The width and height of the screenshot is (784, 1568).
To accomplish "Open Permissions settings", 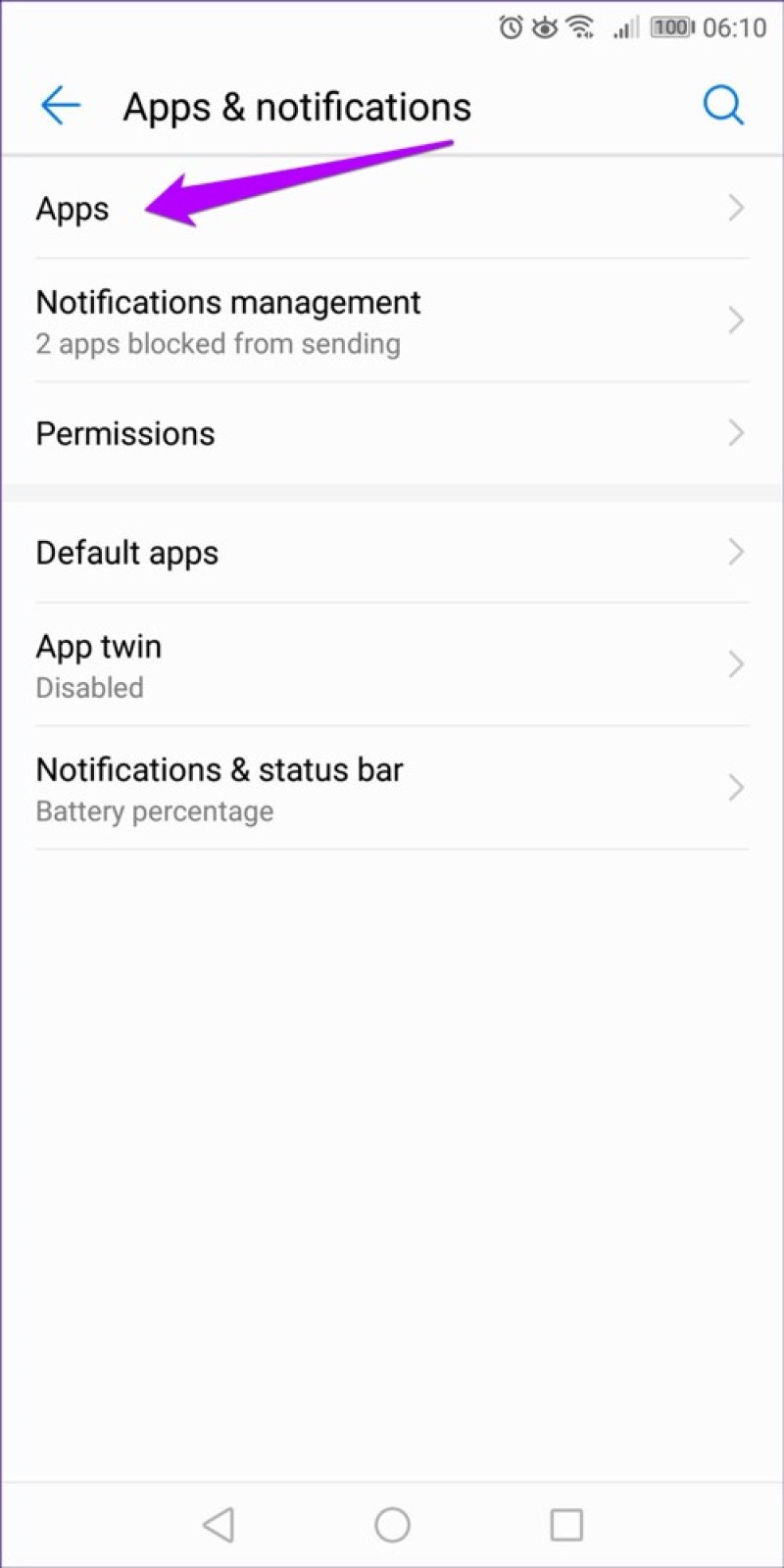I will [x=392, y=433].
